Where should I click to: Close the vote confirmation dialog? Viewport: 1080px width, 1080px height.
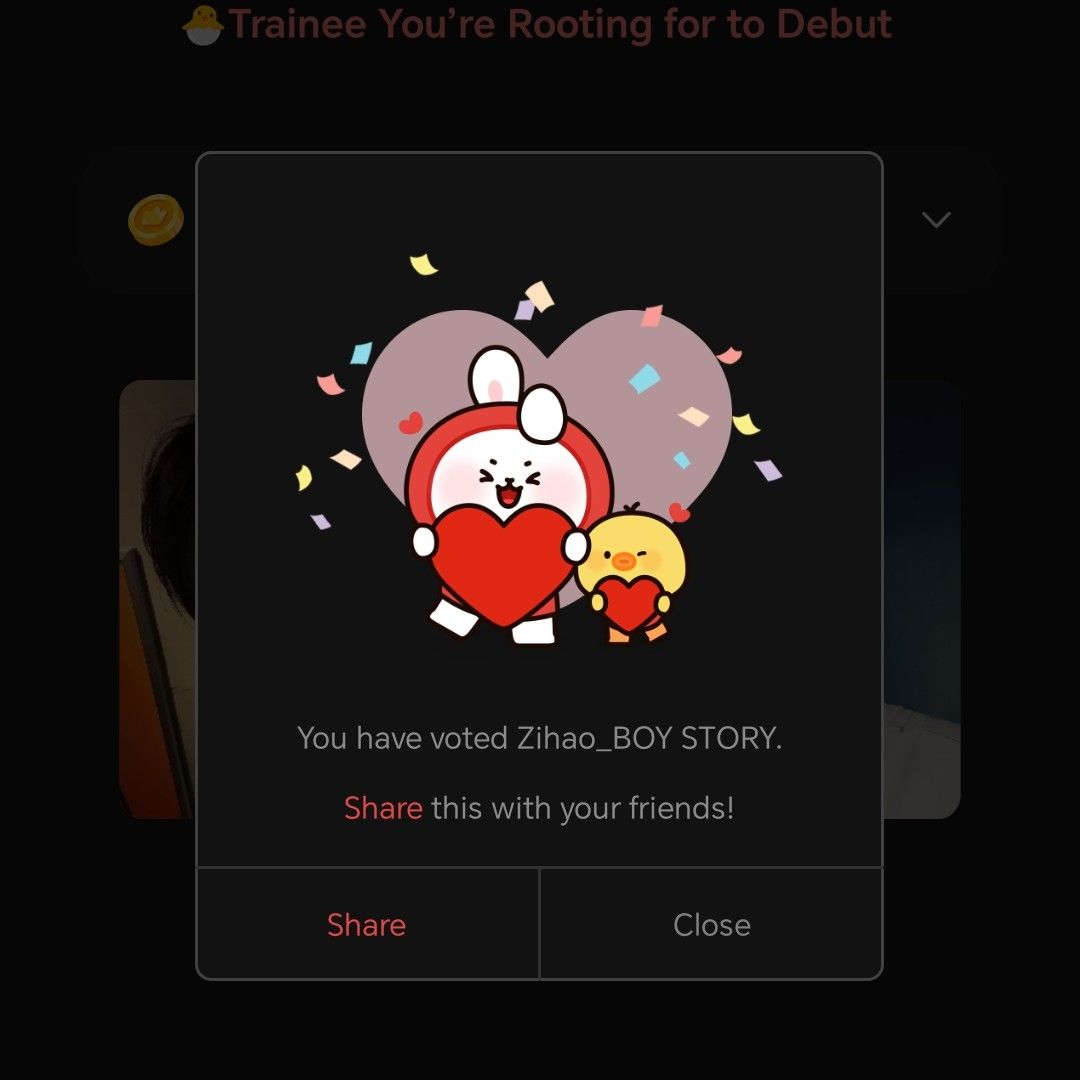pyautogui.click(x=711, y=925)
